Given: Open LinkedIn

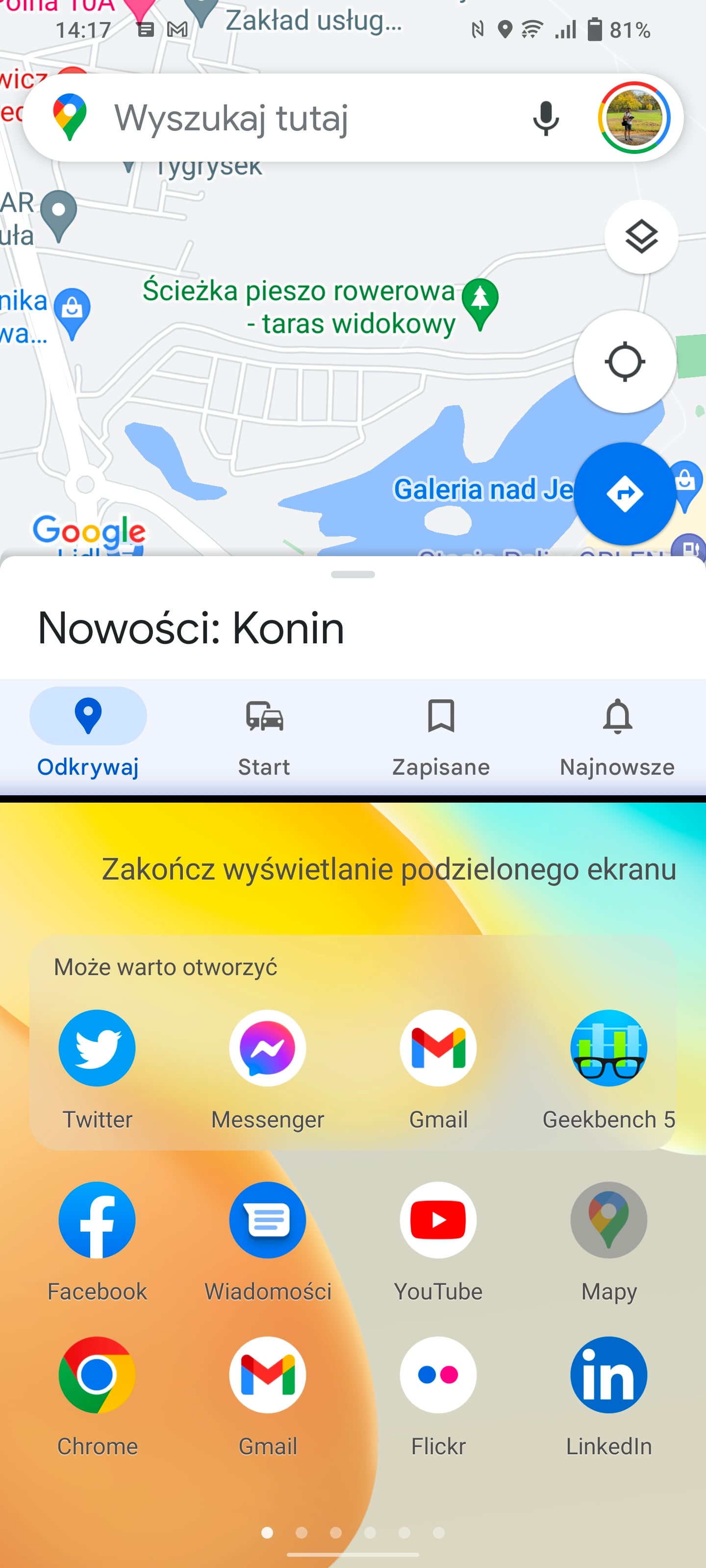Looking at the screenshot, I should 608,1374.
